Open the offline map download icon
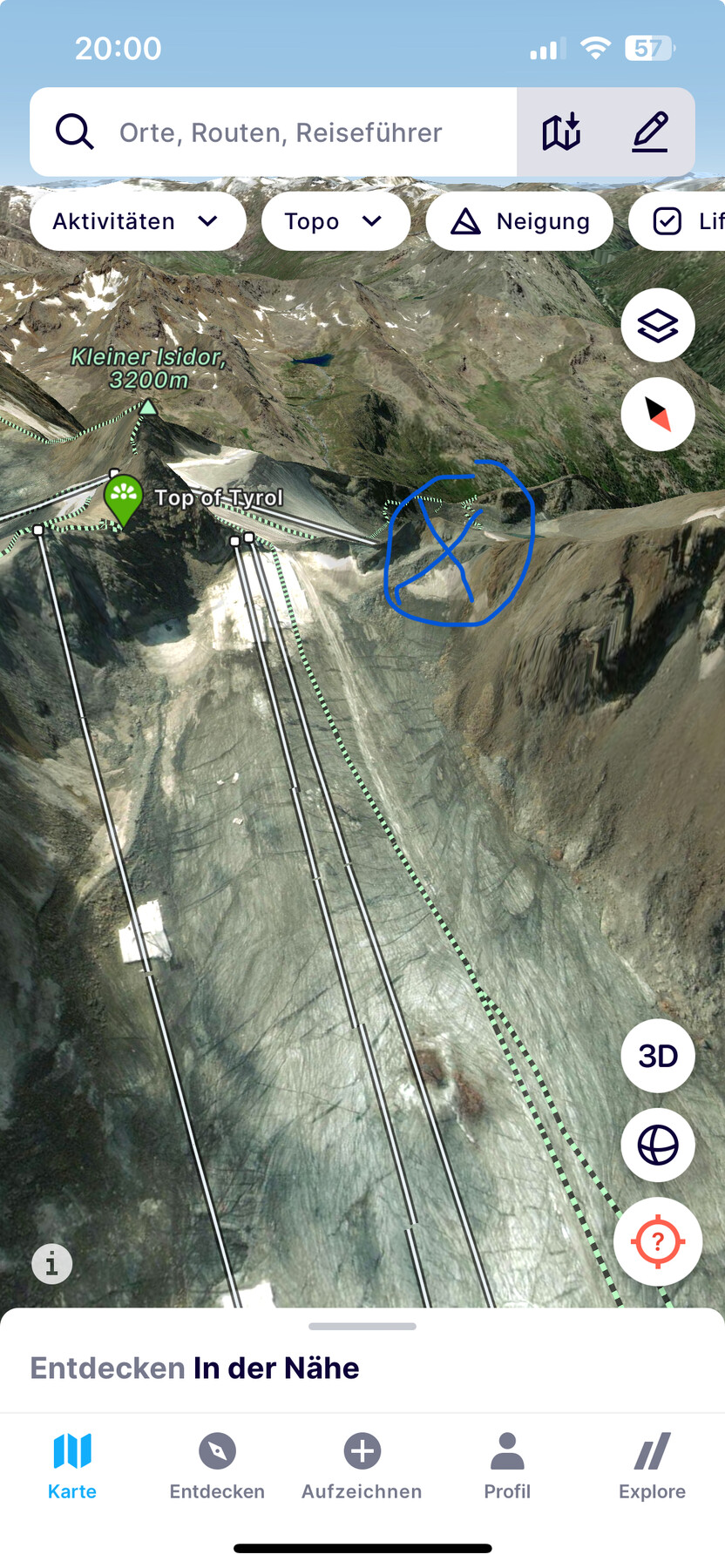The image size is (725, 1568). click(x=561, y=132)
